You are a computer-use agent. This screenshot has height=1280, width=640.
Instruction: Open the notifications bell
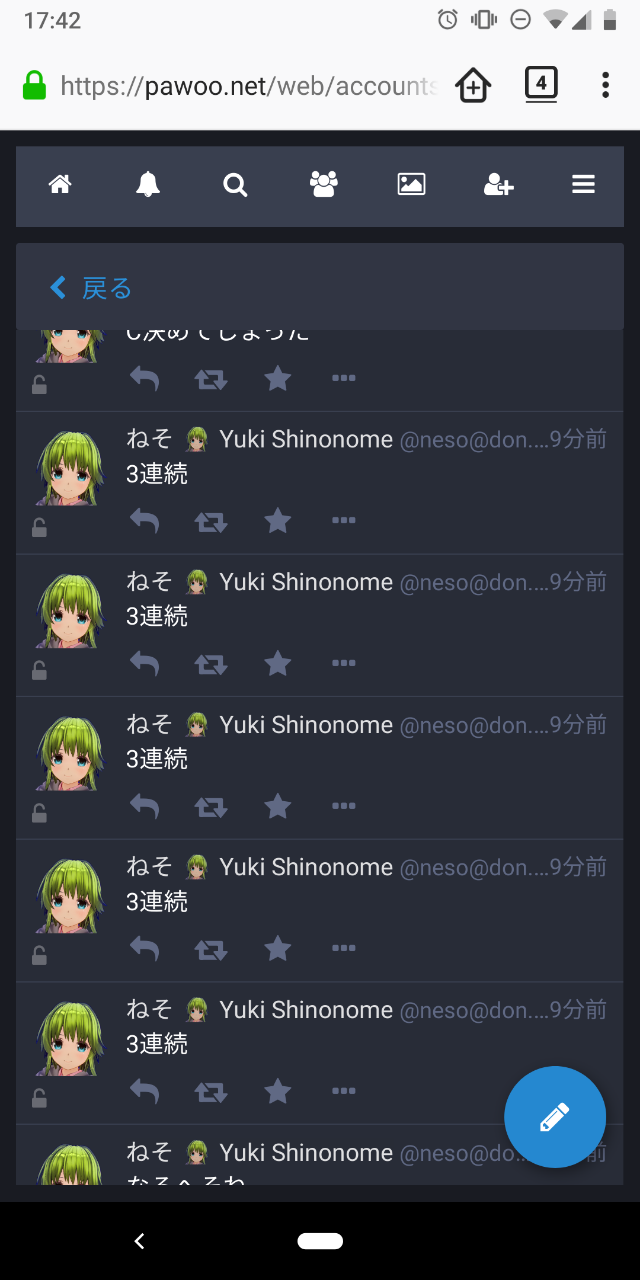click(148, 184)
